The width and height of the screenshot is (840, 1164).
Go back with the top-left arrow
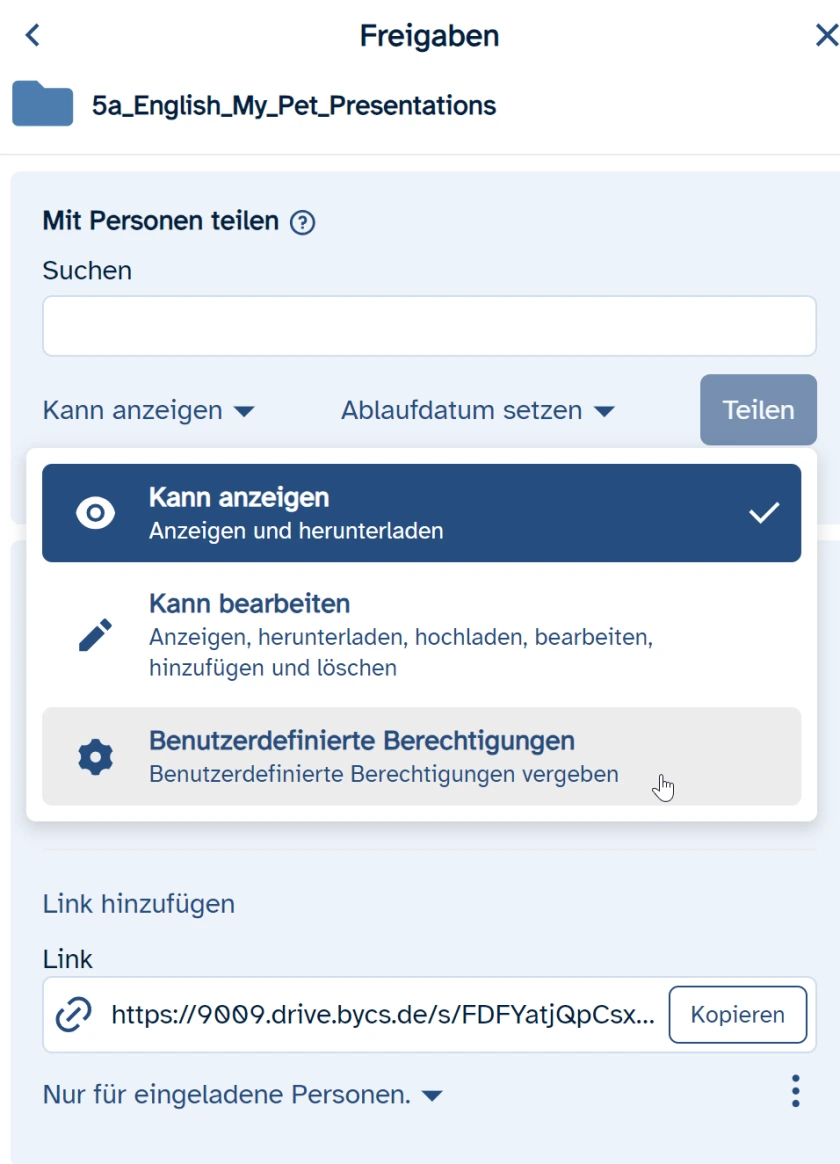tap(32, 36)
